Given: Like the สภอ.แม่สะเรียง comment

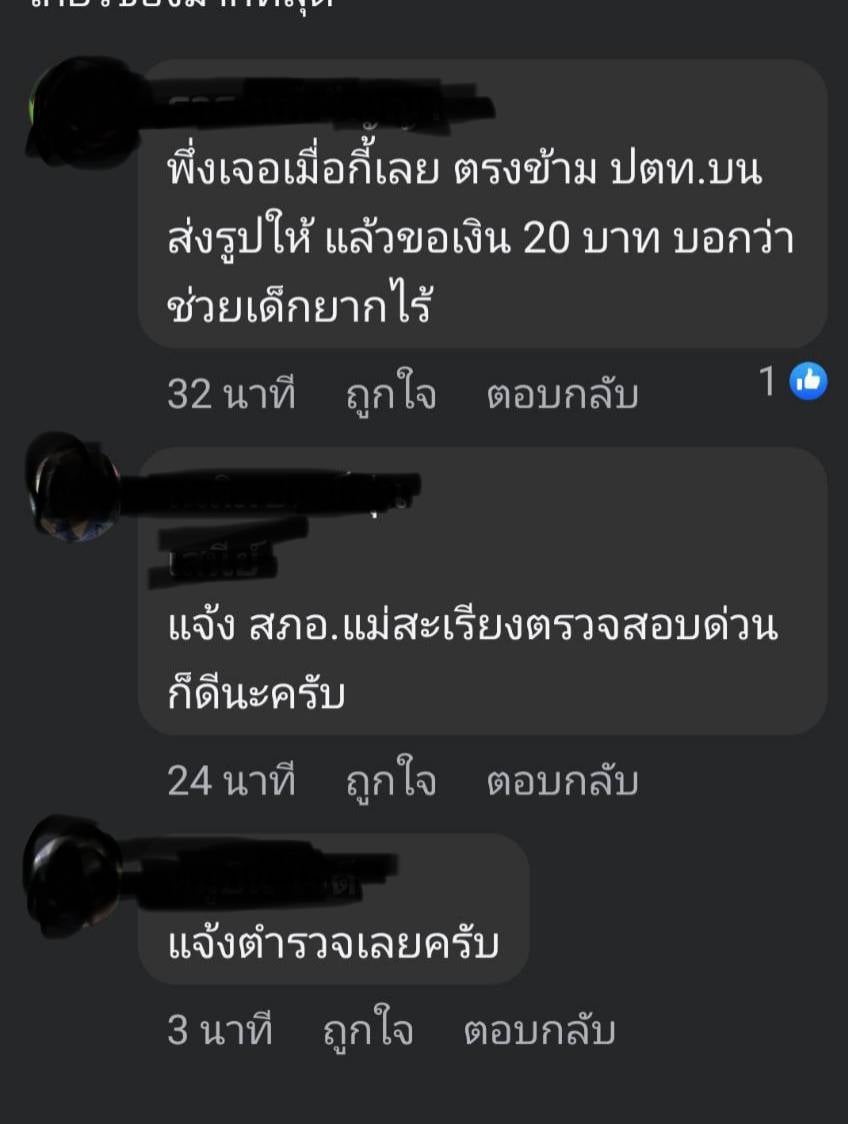Looking at the screenshot, I should pos(391,782).
